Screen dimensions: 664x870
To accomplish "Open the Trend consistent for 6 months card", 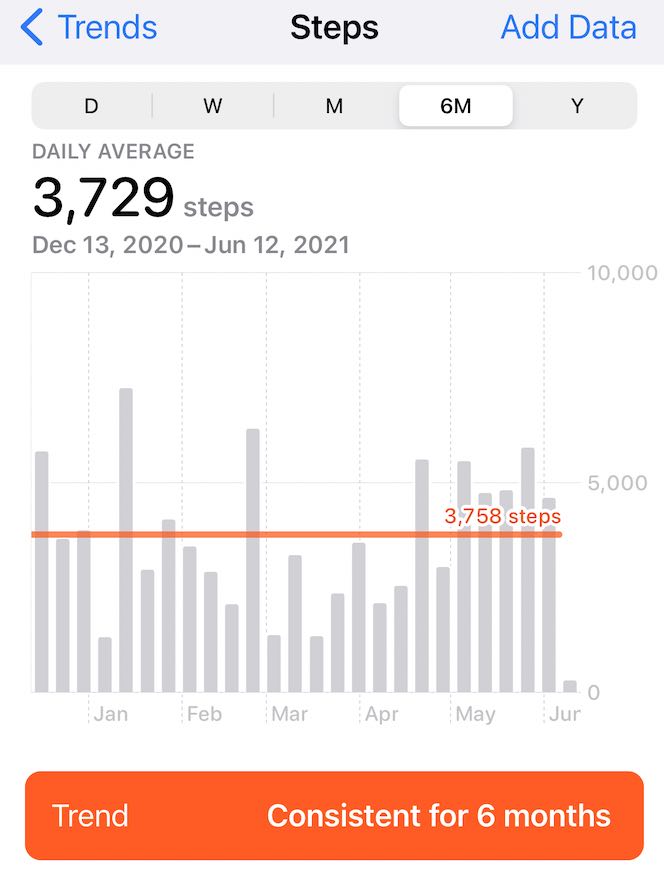I will pyautogui.click(x=332, y=815).
